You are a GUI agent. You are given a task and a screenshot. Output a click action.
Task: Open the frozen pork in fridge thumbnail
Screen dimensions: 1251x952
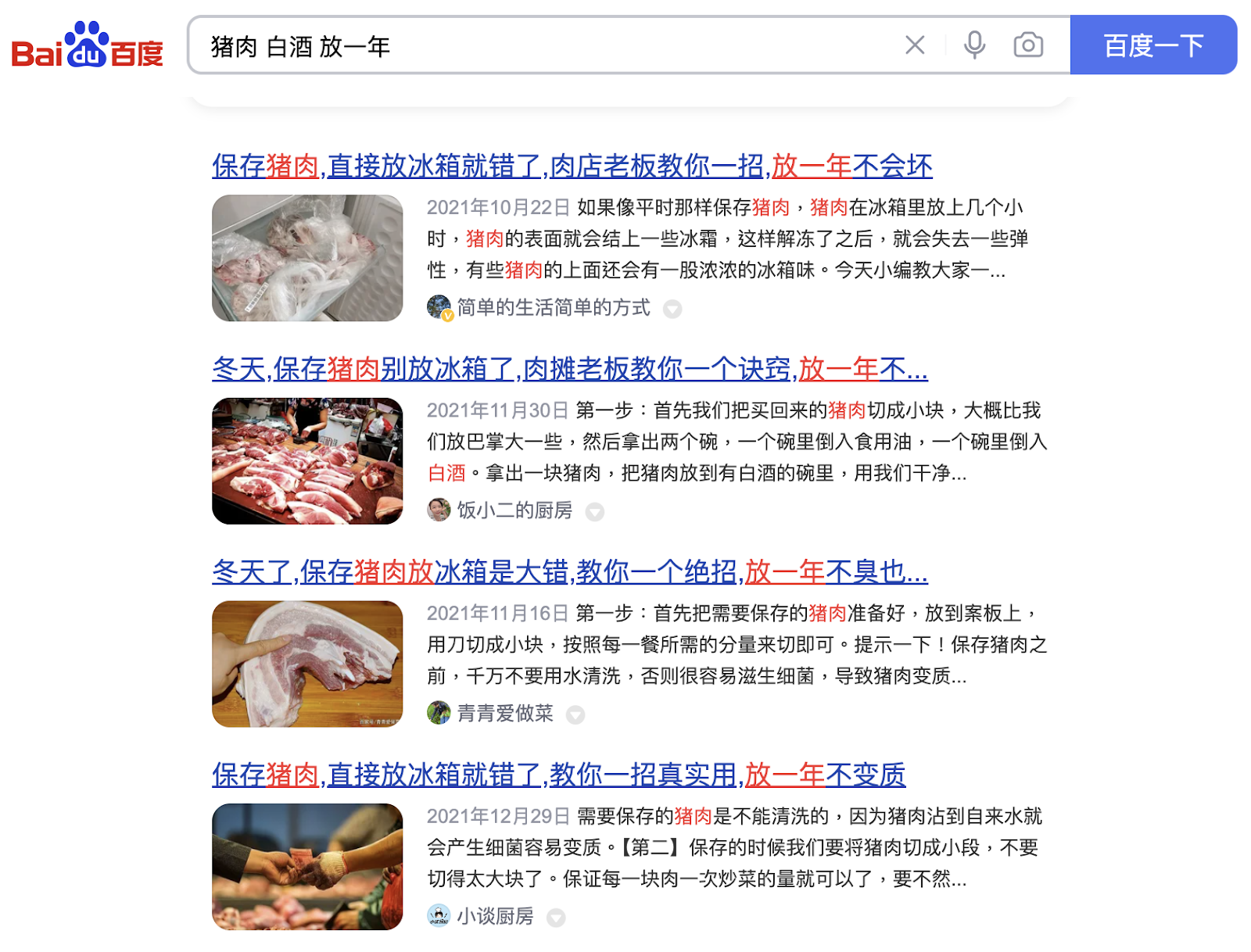point(307,258)
